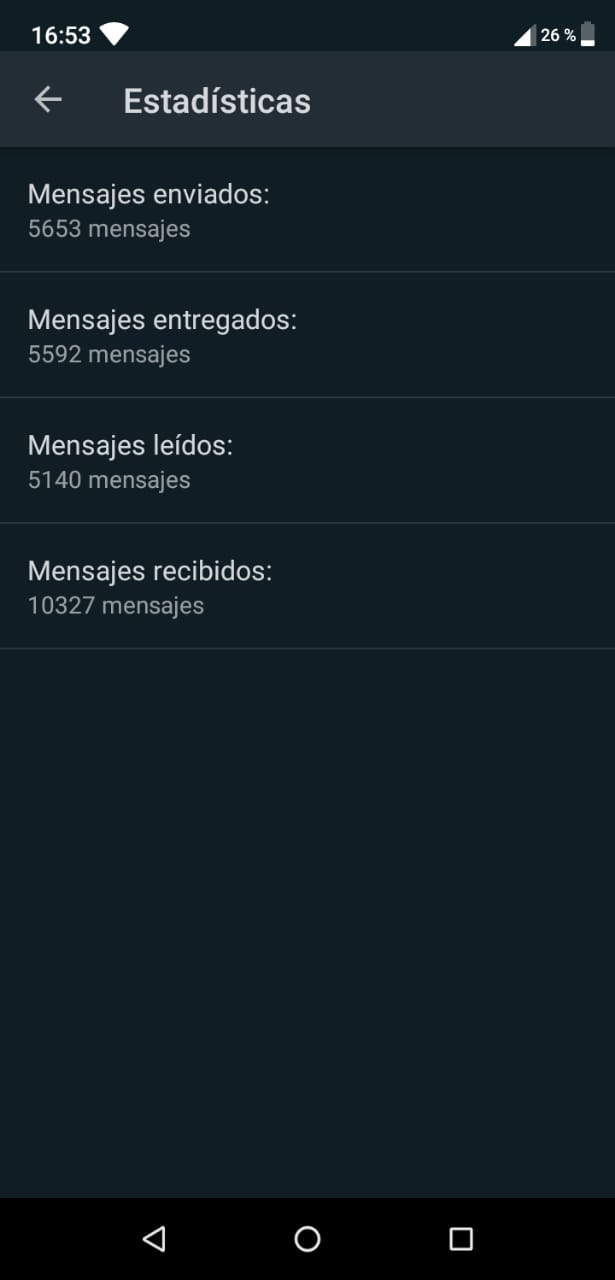Go to the home screen
615x1280 pixels.
[307, 1239]
